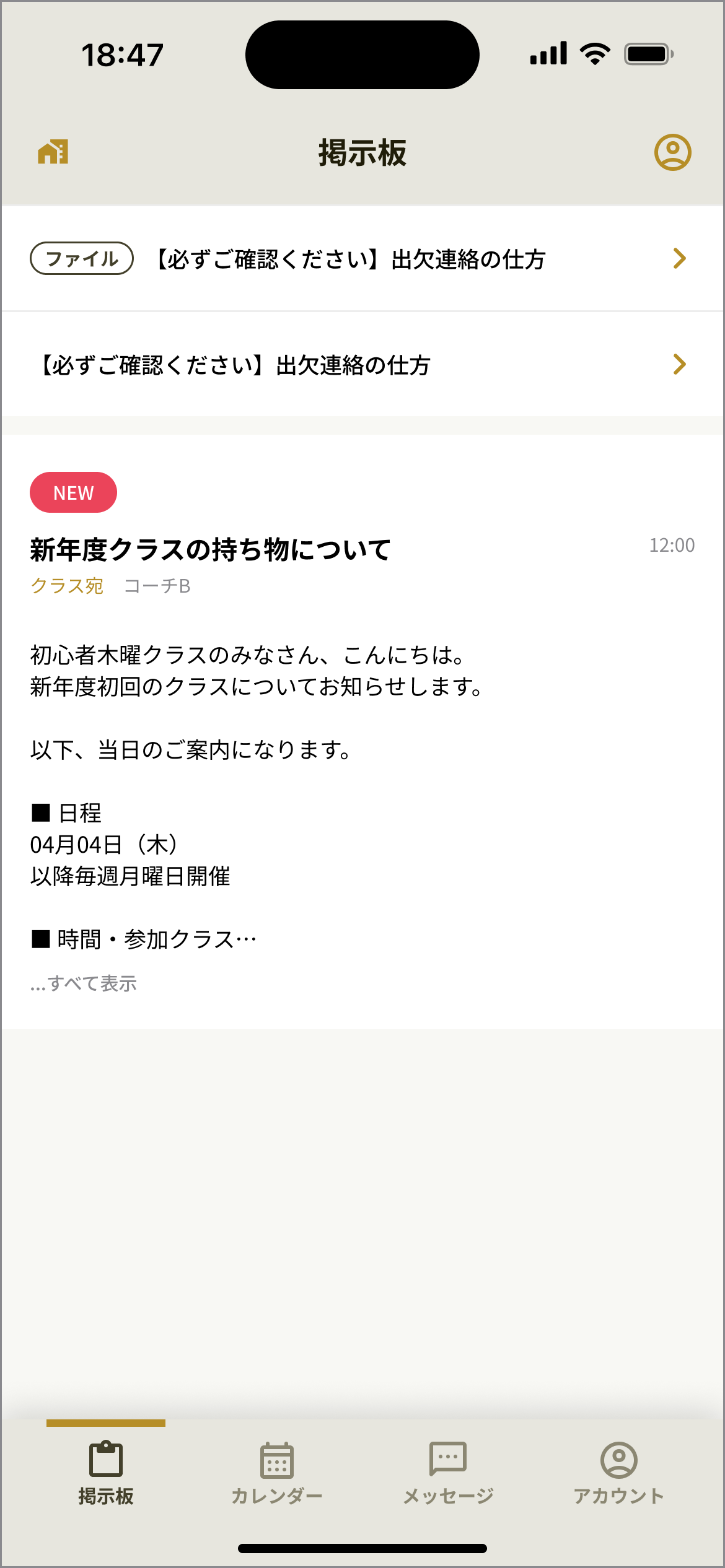Expand the second 出欠連絡の仕方 post chevron
This screenshot has width=725, height=1568.
(x=680, y=365)
